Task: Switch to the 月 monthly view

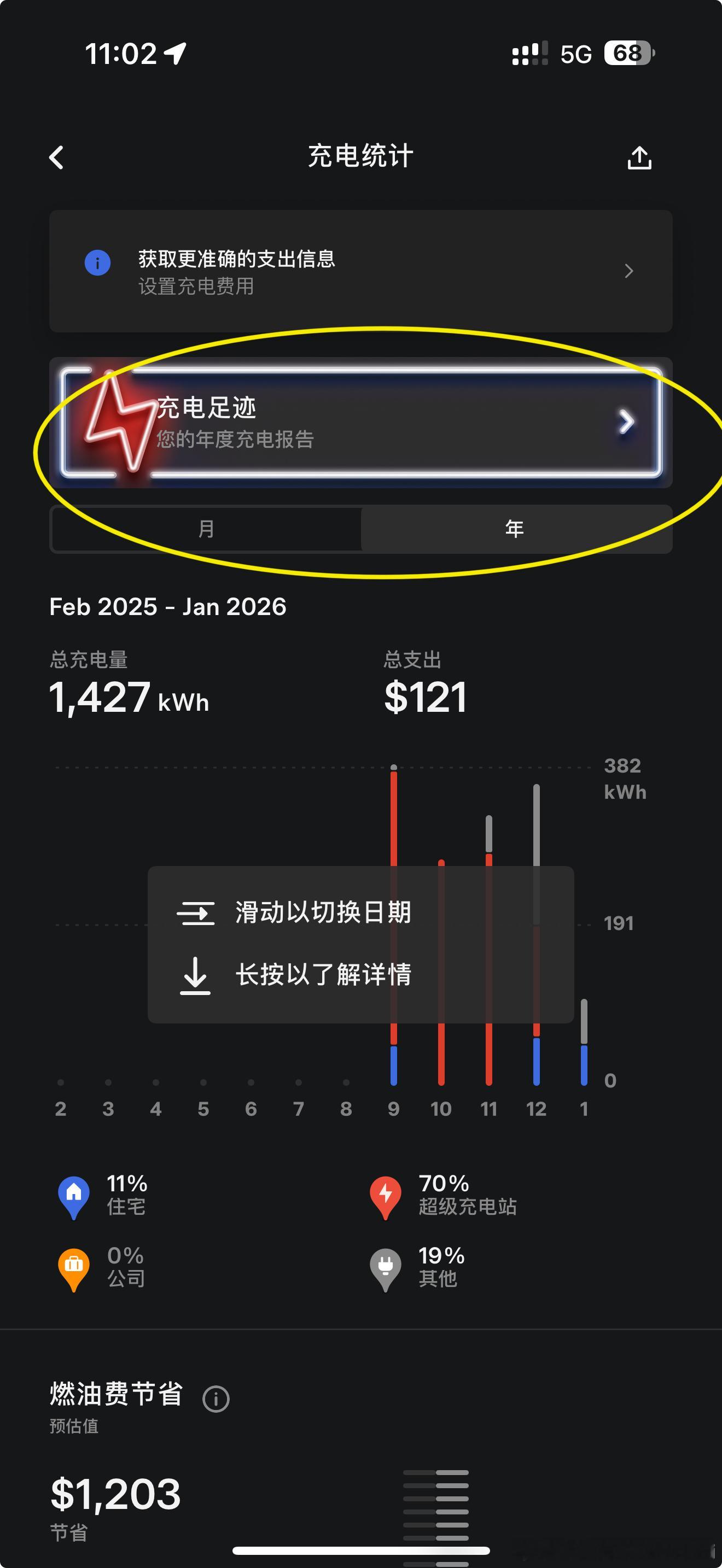Action: pos(206,528)
